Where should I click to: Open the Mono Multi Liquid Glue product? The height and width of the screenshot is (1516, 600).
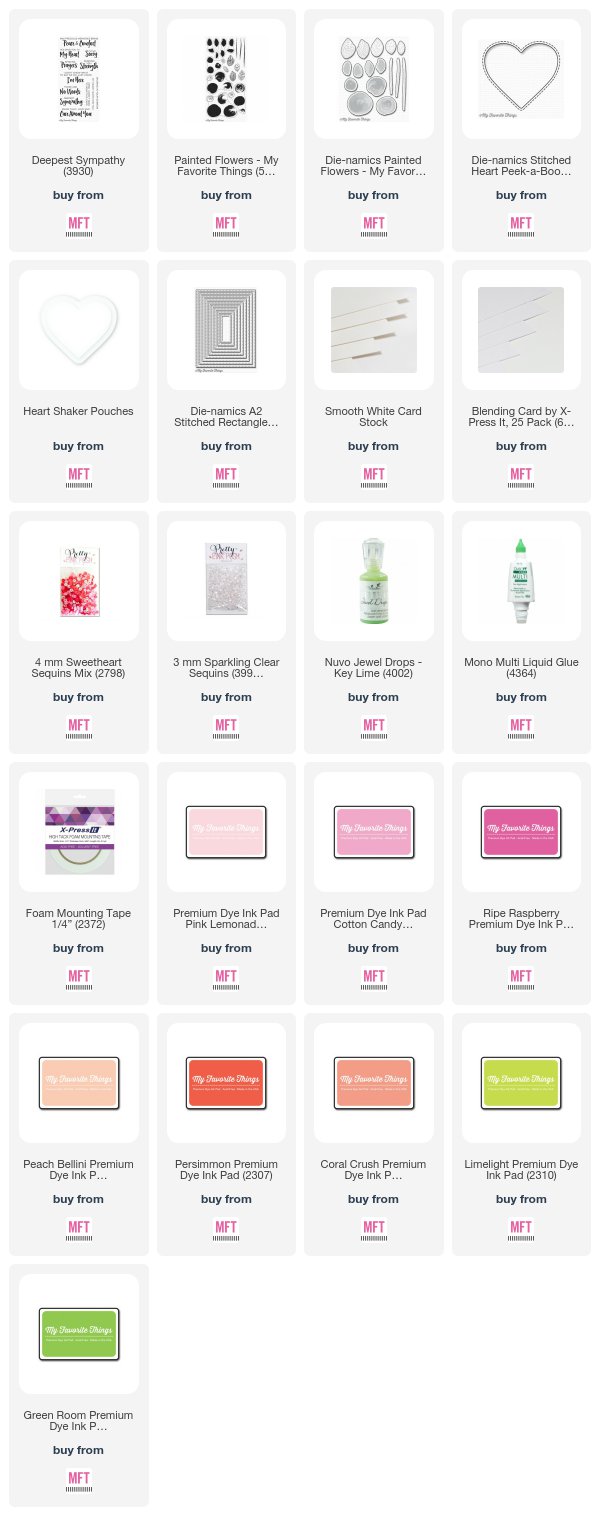tap(521, 580)
